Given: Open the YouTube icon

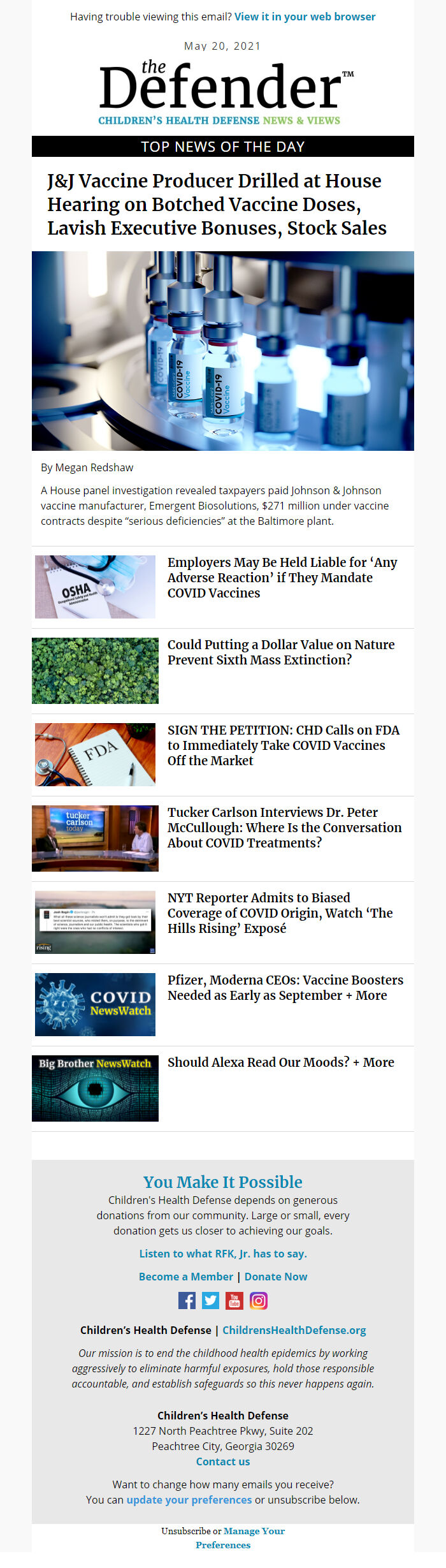Looking at the screenshot, I should click(x=234, y=1301).
